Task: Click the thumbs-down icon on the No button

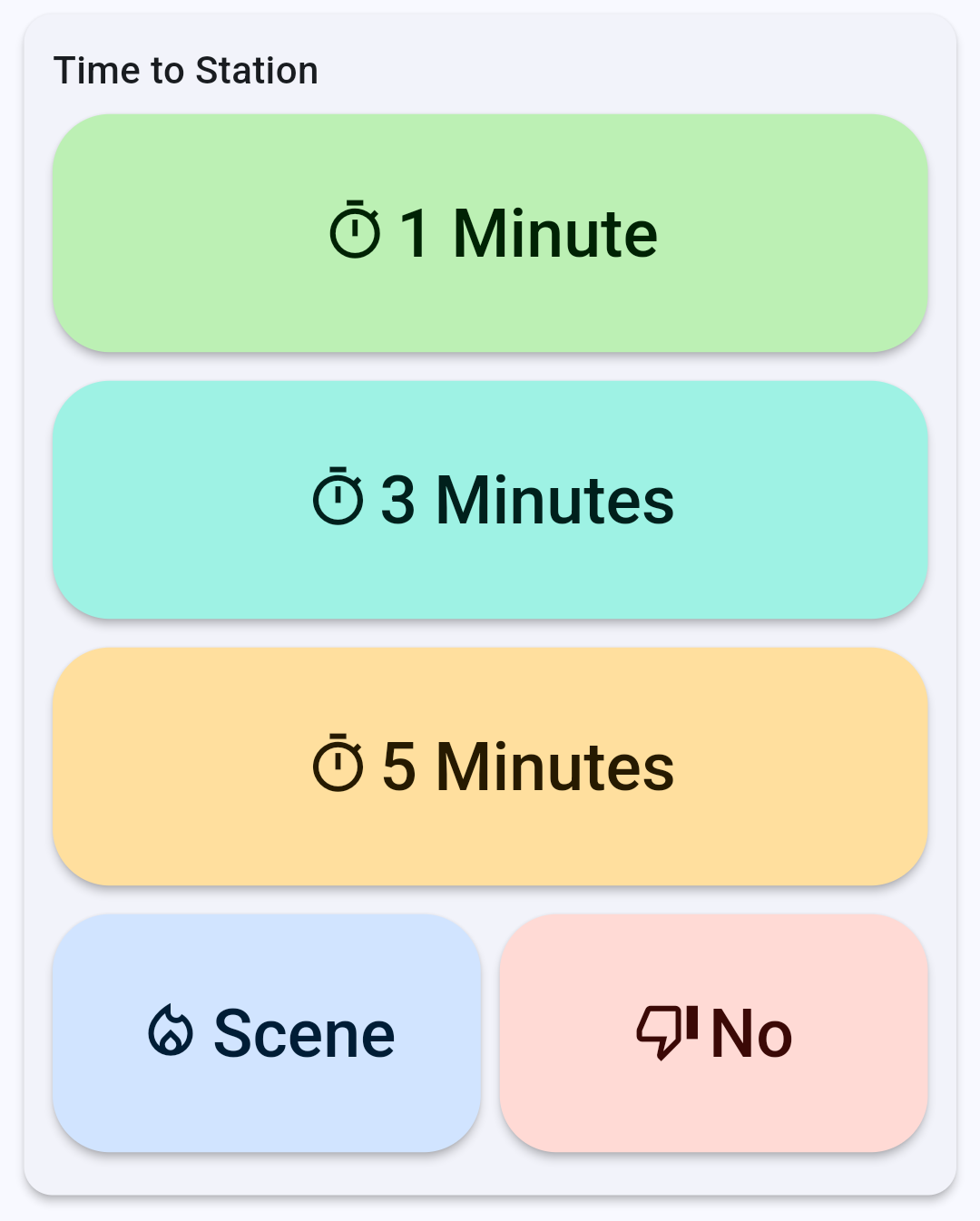Action: click(x=666, y=1031)
